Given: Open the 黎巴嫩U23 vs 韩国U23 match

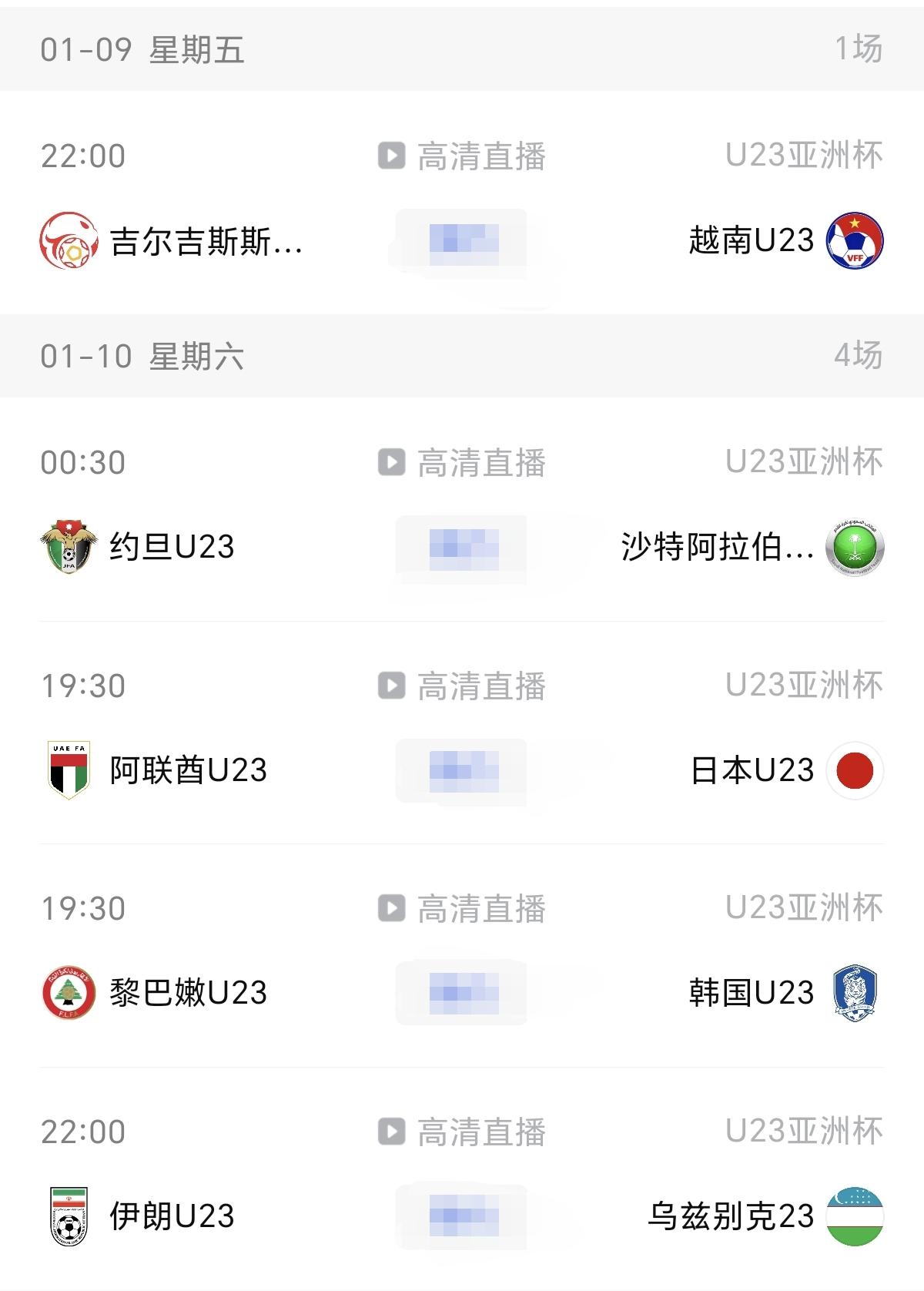Looking at the screenshot, I should click(x=462, y=955).
